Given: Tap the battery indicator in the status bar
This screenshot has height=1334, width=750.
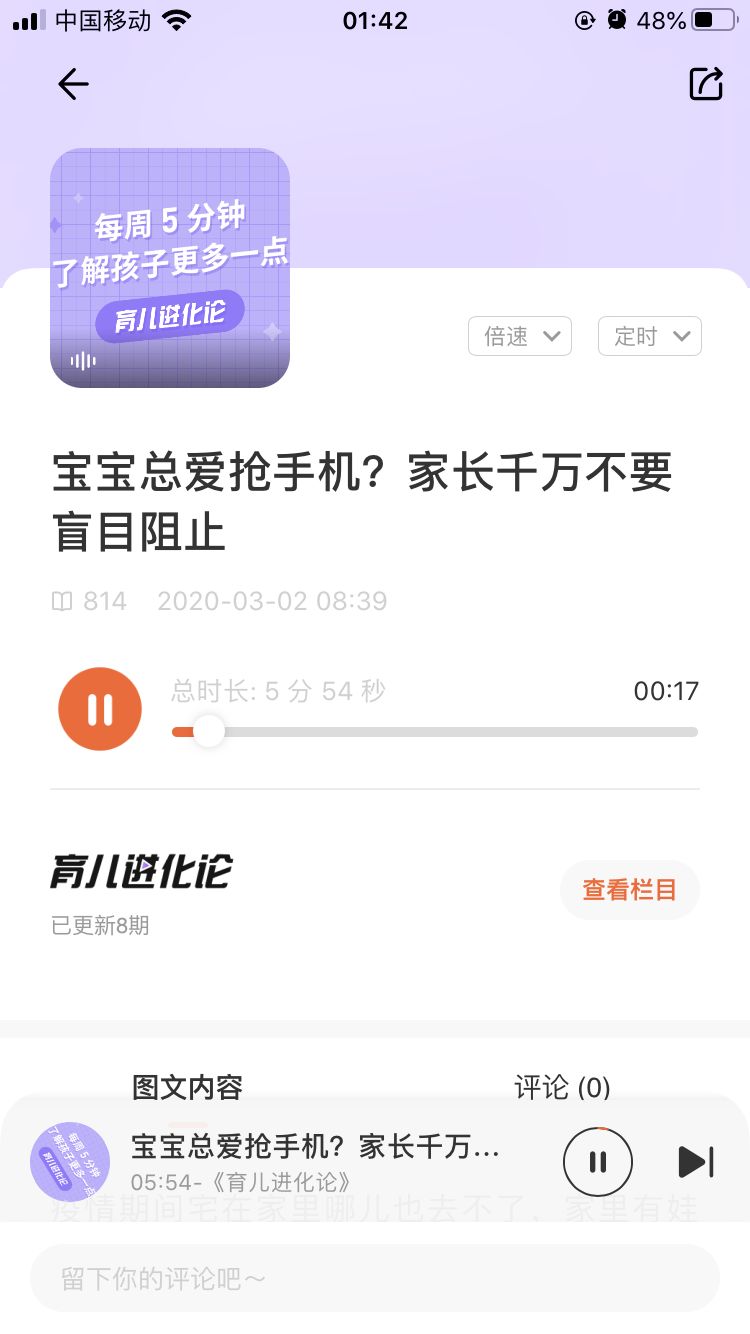Looking at the screenshot, I should 715,20.
